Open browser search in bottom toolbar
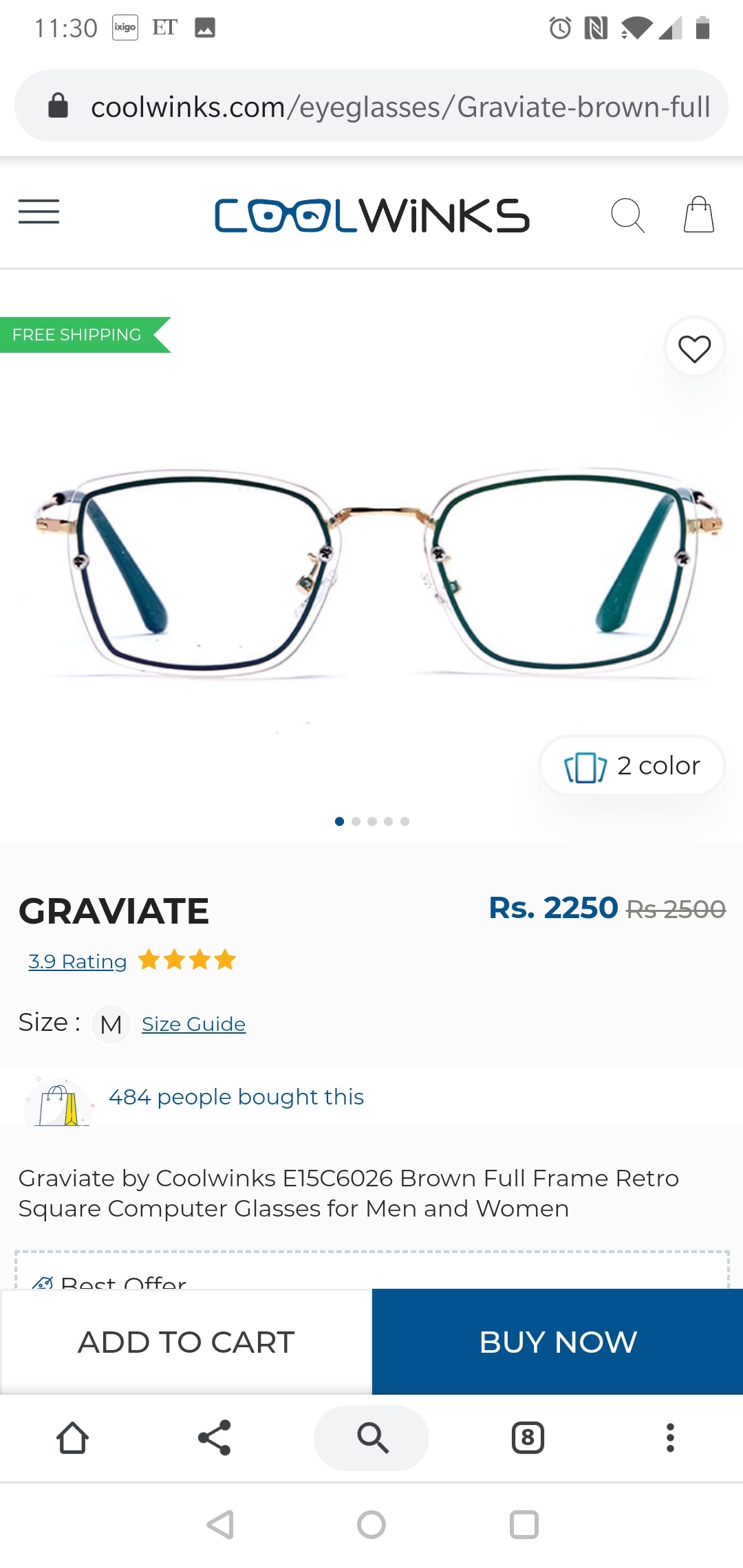 [371, 1438]
